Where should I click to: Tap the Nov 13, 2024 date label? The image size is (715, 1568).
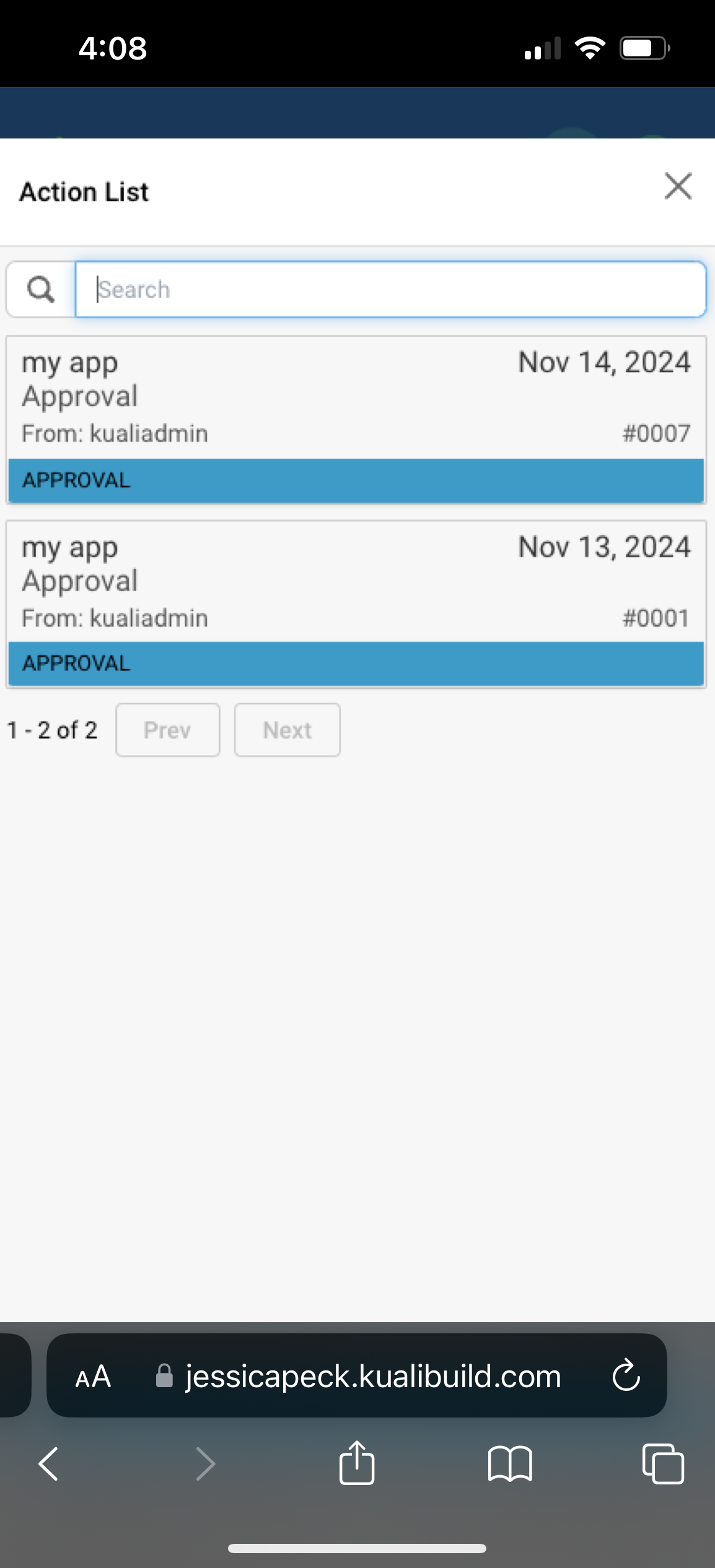click(x=604, y=546)
